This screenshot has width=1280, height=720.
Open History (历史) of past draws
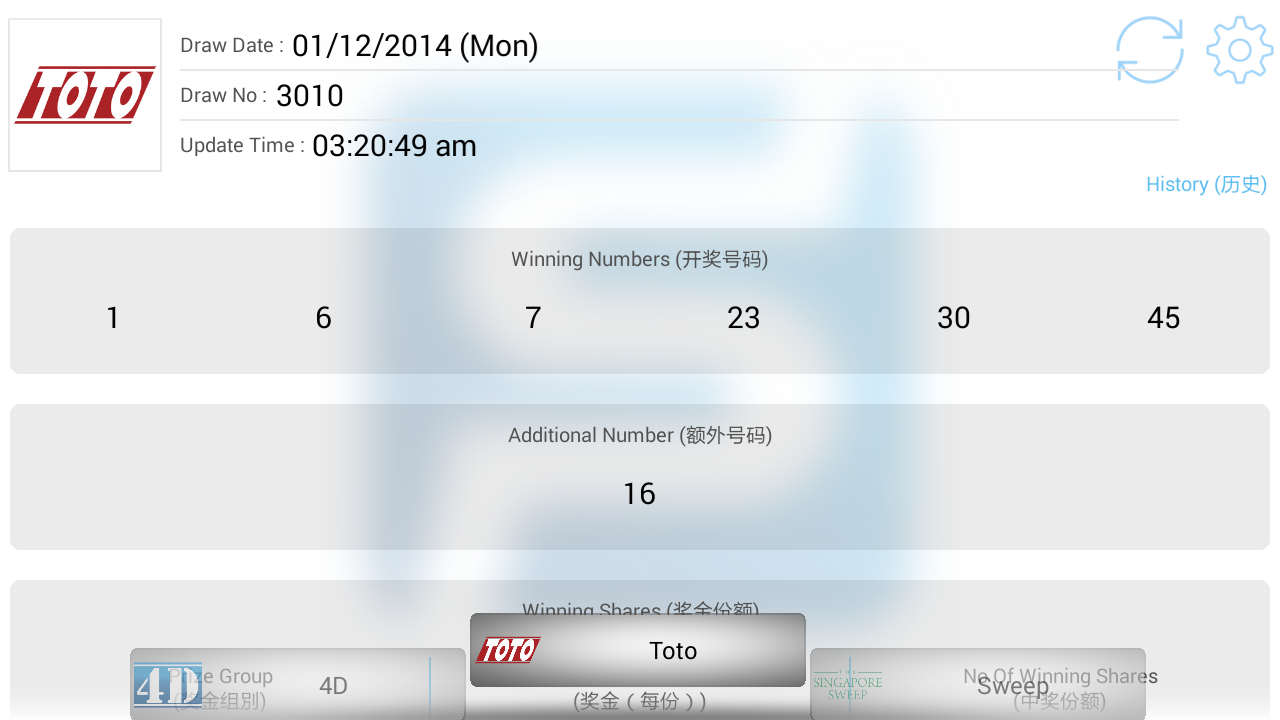pos(1206,185)
